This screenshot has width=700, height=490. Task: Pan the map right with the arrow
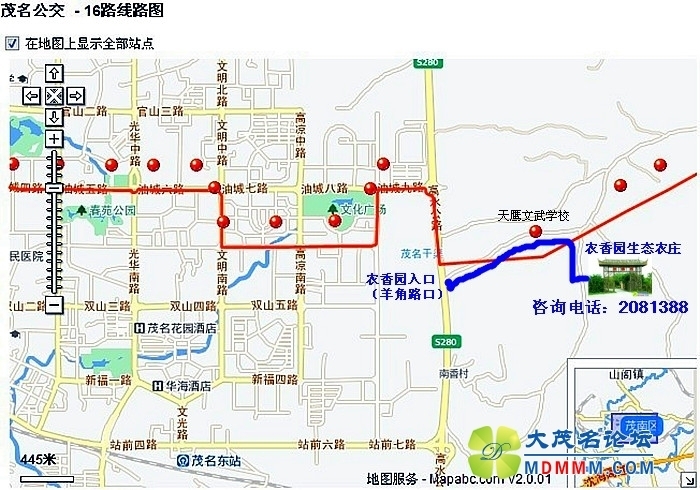(76, 96)
